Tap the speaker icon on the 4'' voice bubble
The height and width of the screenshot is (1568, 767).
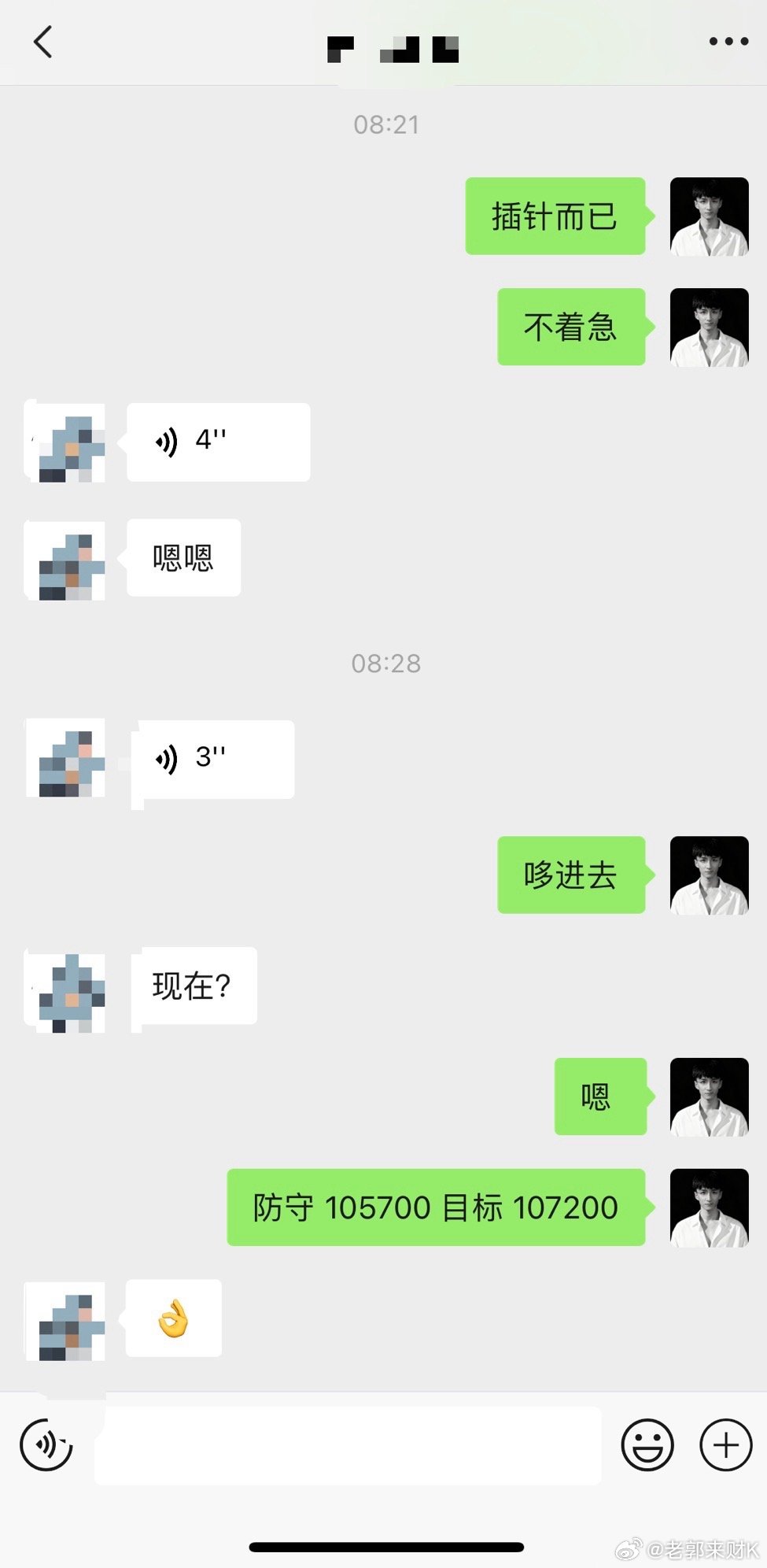(x=166, y=442)
